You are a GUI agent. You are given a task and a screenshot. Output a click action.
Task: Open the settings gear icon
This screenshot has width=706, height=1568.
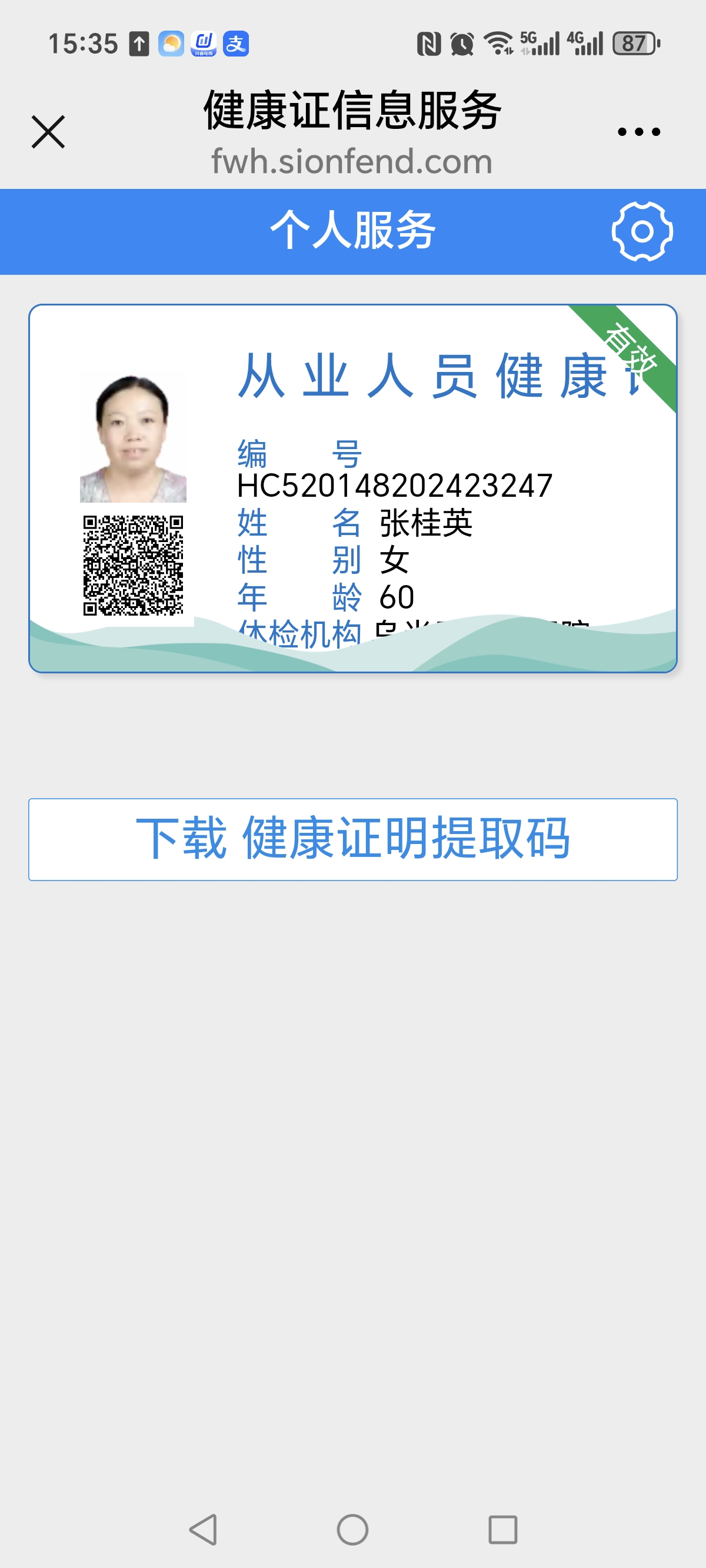(641, 231)
